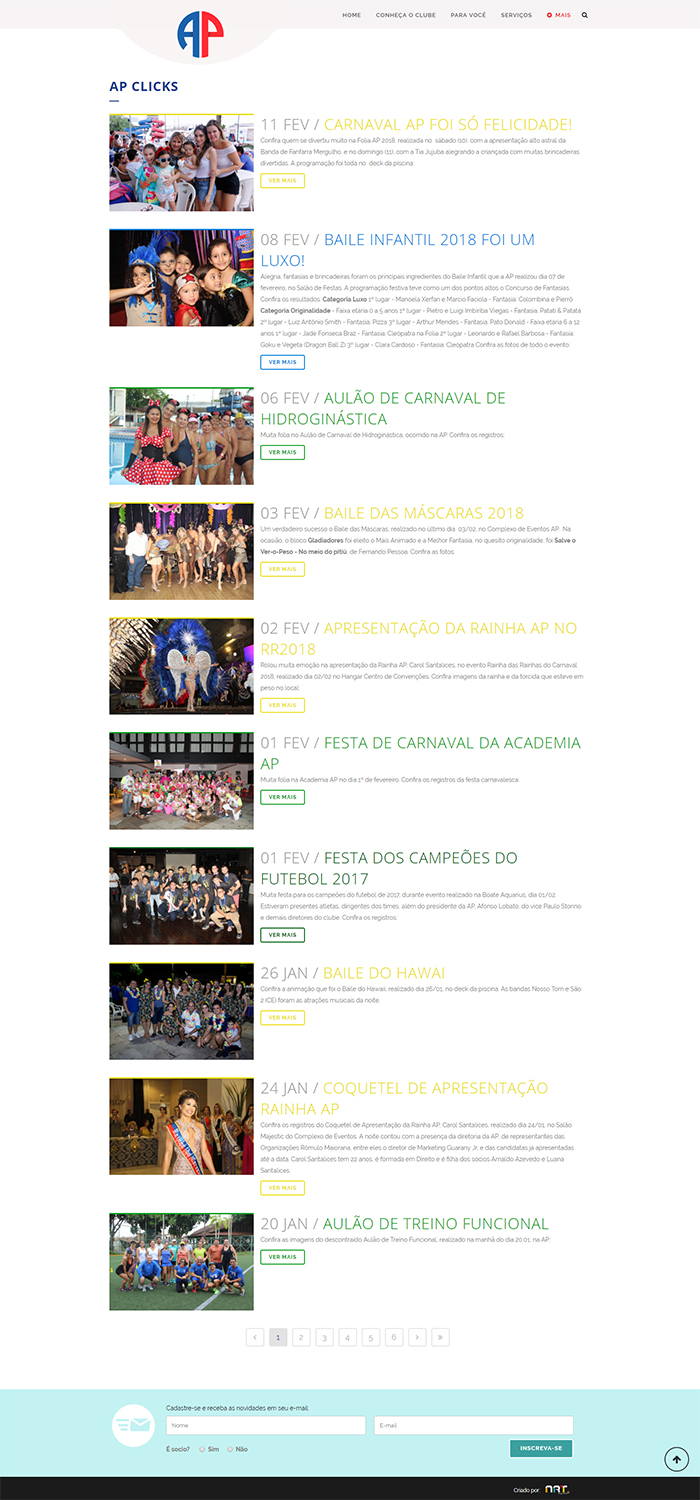Expand the MAIS menu item
The image size is (700, 1500).
point(559,15)
